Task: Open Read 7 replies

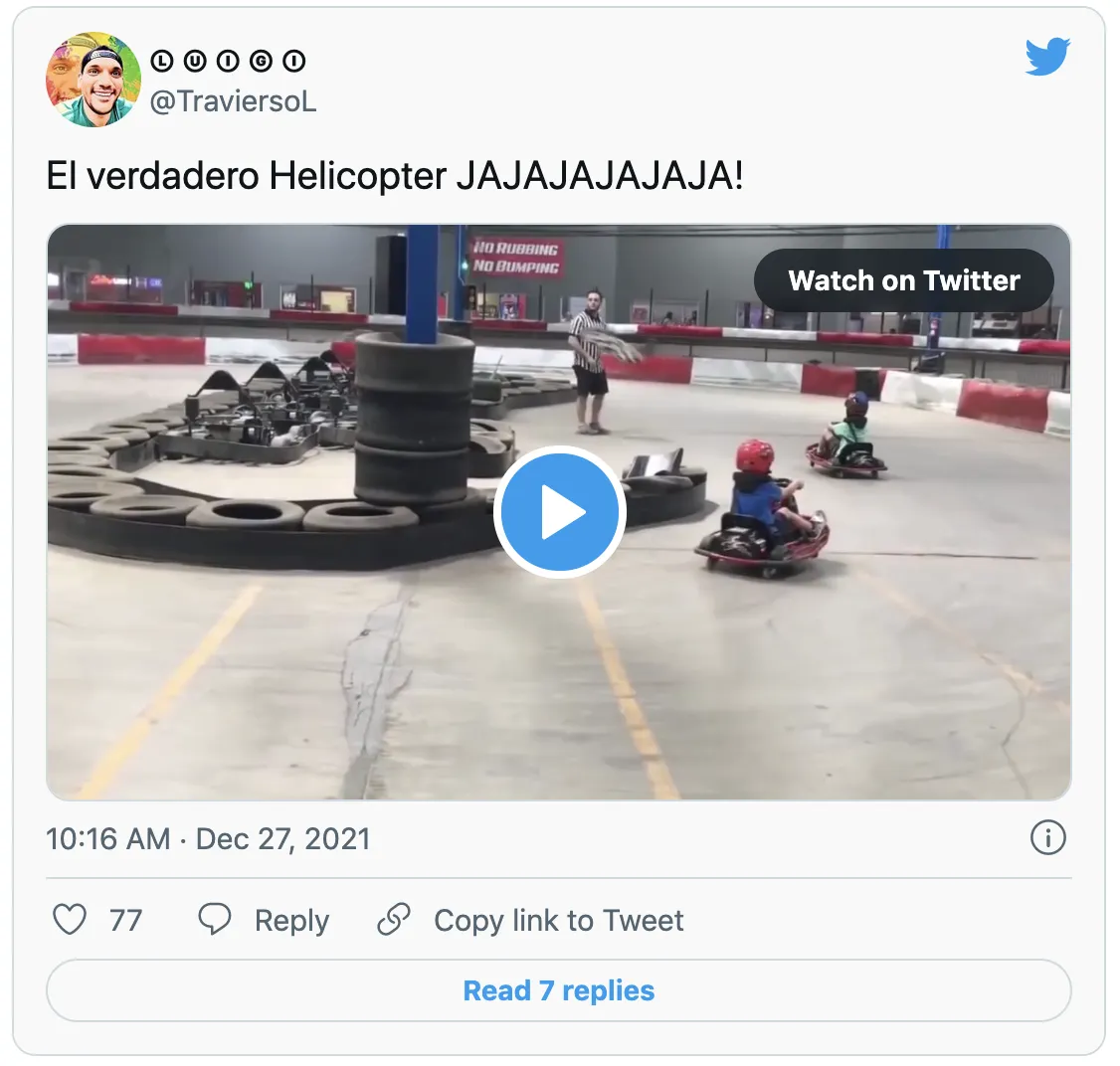Action: [559, 990]
